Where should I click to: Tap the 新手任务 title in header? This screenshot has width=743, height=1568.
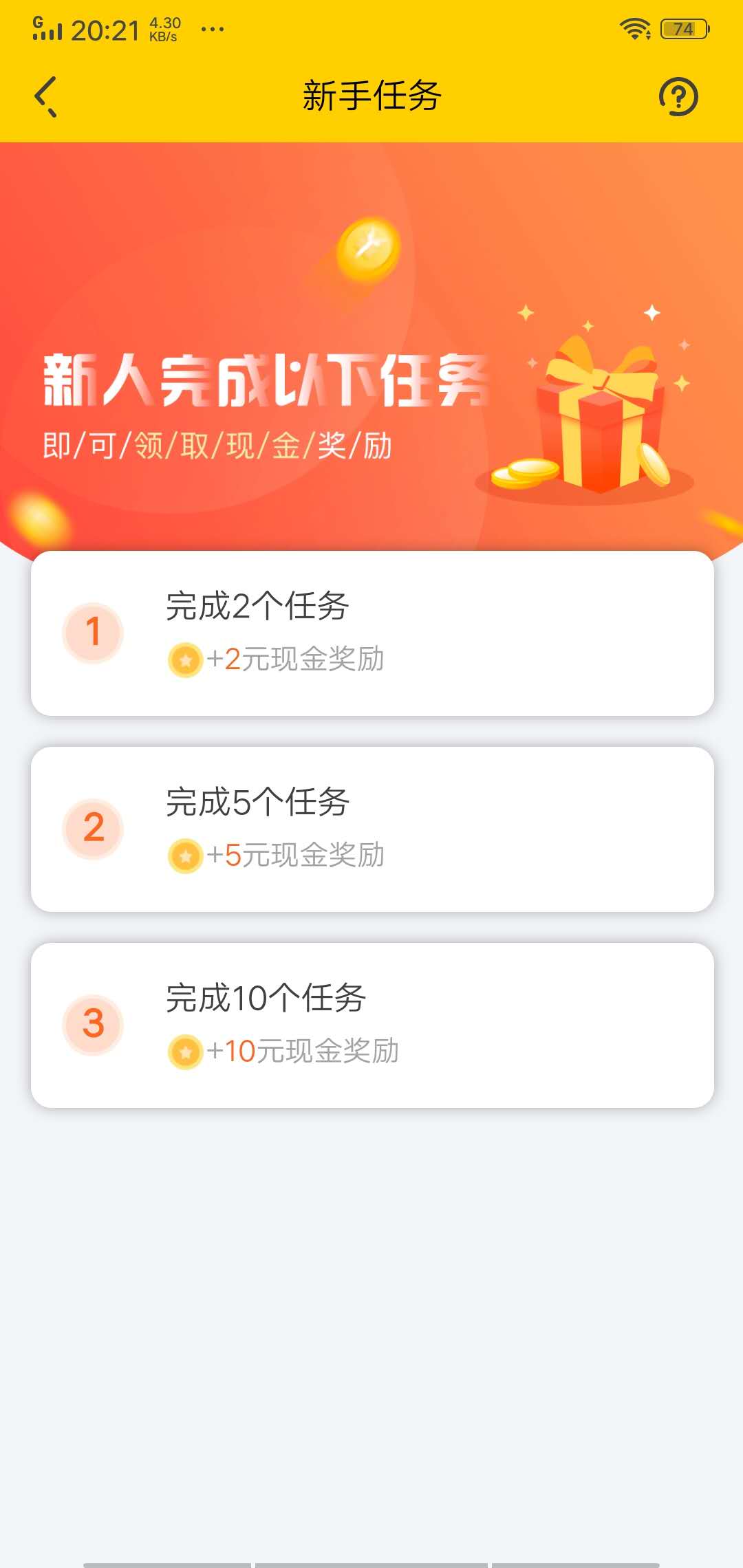[x=371, y=96]
